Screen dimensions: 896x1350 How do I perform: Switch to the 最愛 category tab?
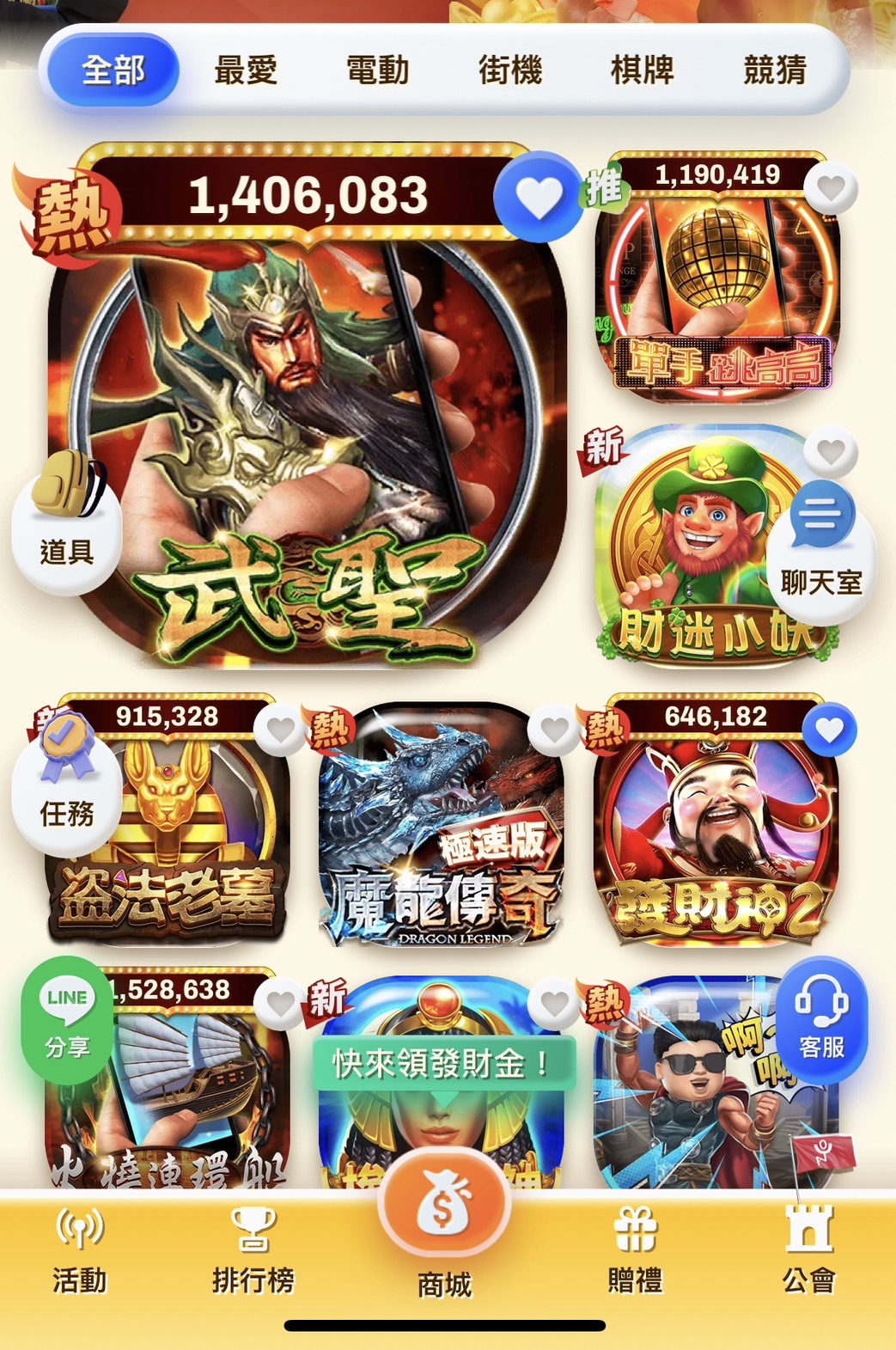tap(246, 70)
